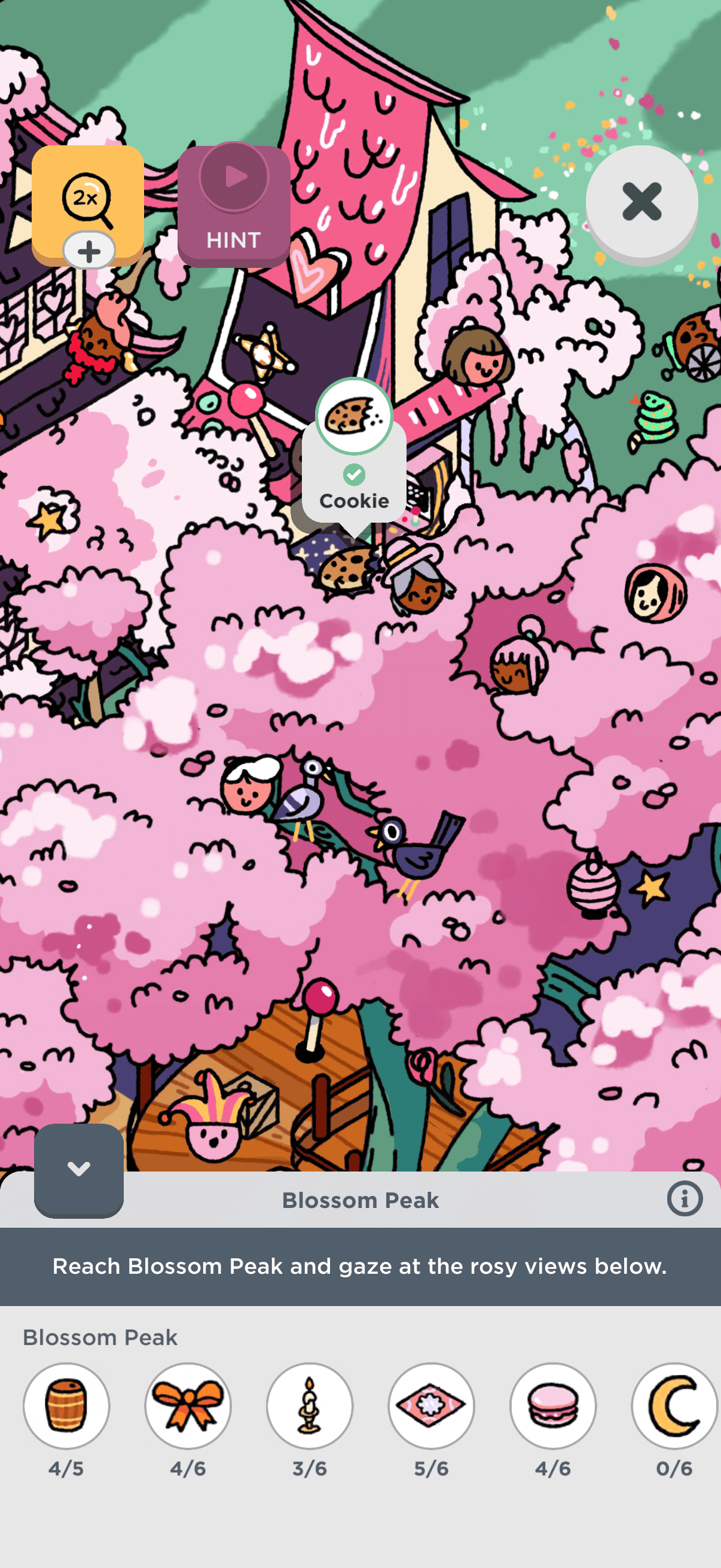Select the orange bow item showing 4/6
Image resolution: width=721 pixels, height=1568 pixels.
188,1405
